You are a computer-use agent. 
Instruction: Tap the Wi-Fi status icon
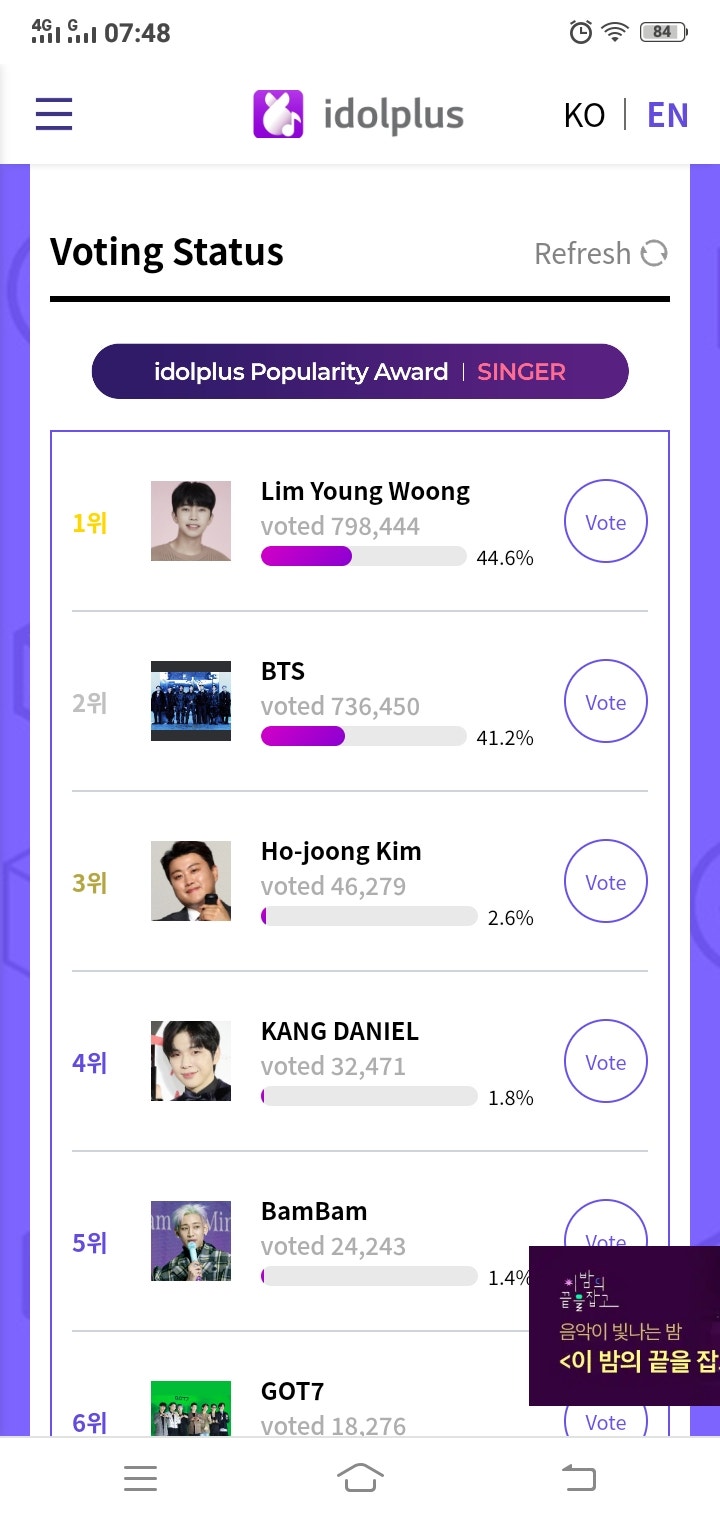(616, 32)
